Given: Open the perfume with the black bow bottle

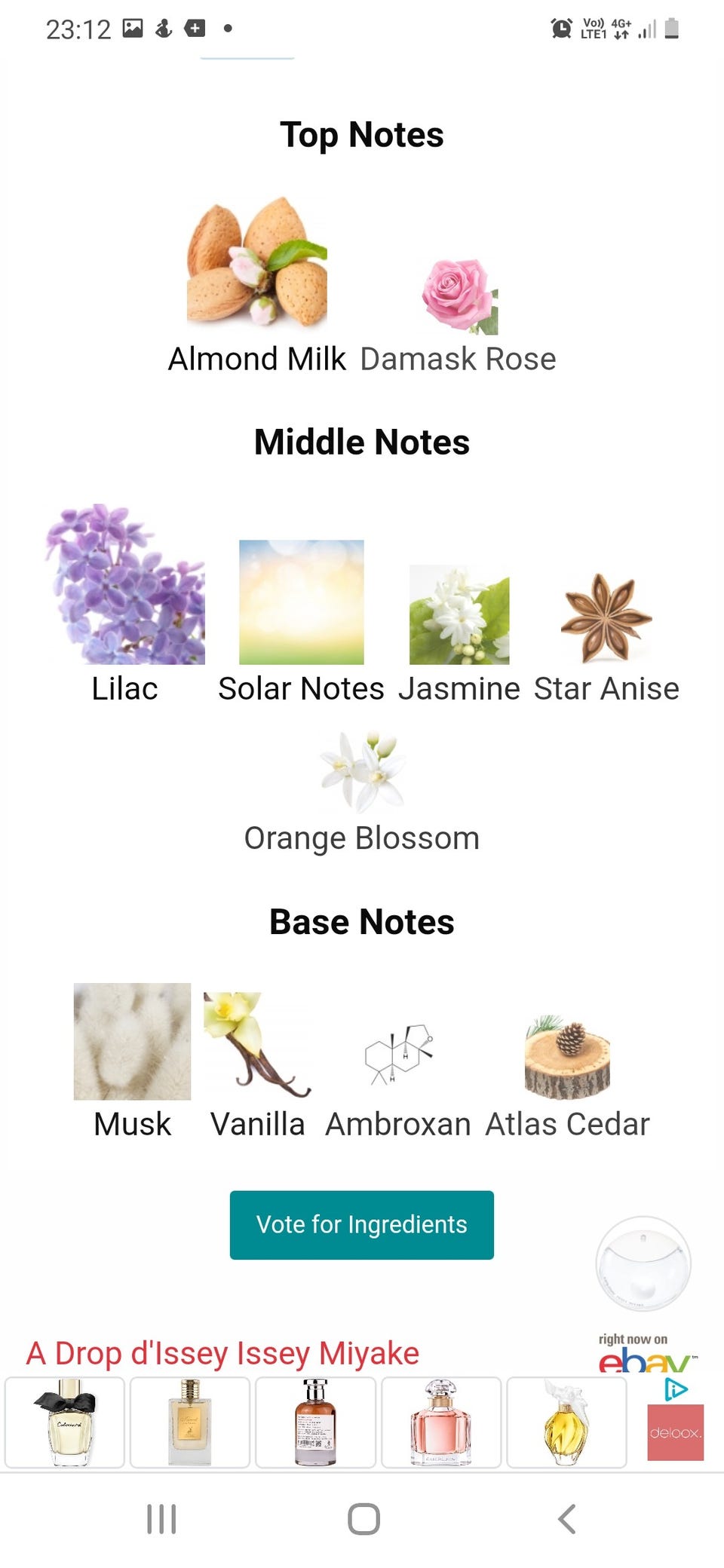Looking at the screenshot, I should (65, 1422).
